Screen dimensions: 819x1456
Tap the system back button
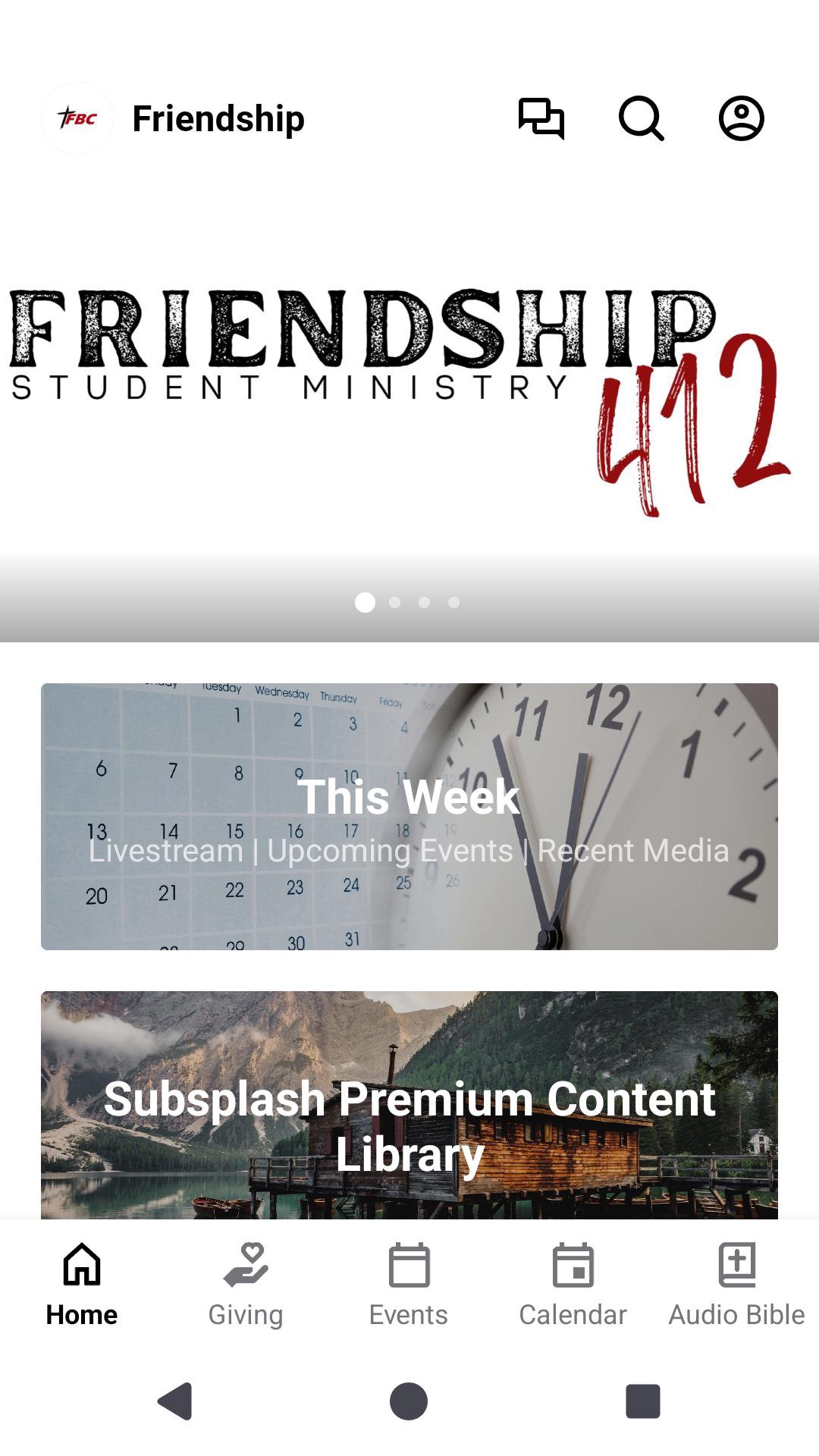coord(175,1401)
